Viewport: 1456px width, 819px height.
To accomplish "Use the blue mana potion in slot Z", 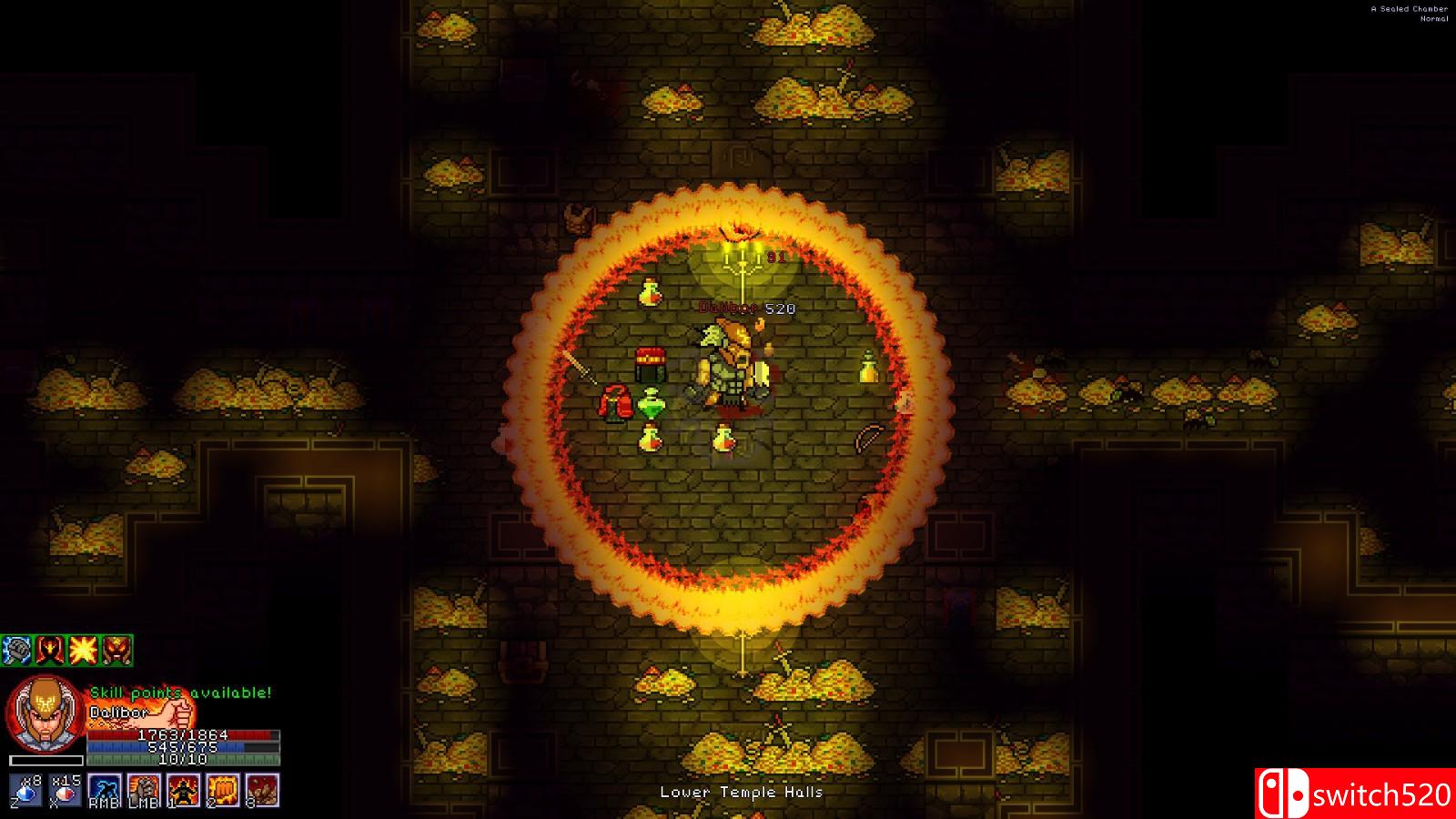I will [25, 790].
